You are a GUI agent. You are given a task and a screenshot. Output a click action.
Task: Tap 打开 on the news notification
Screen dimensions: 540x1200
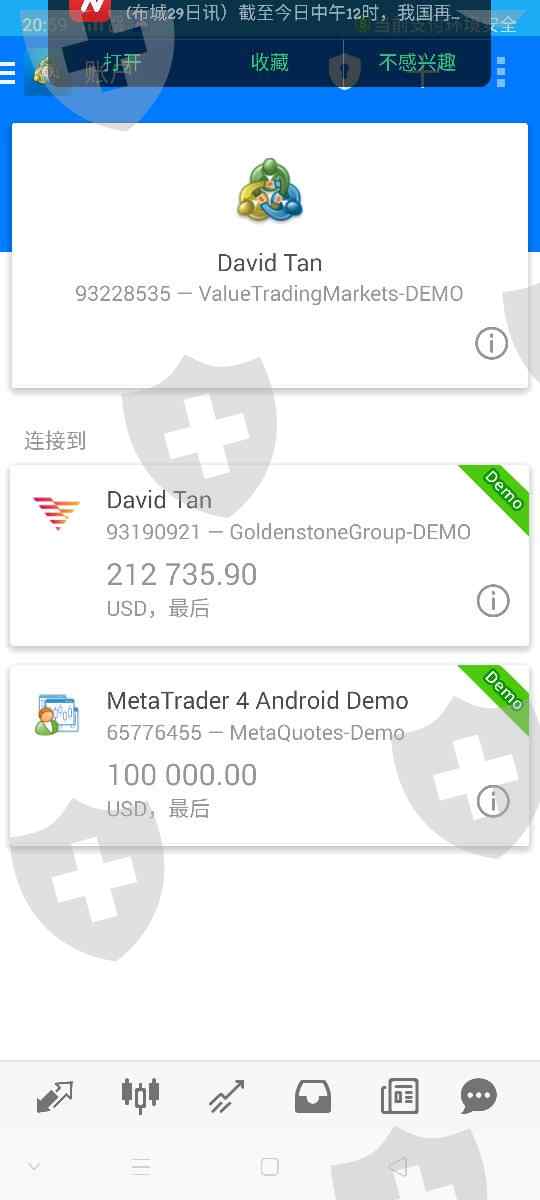123,63
